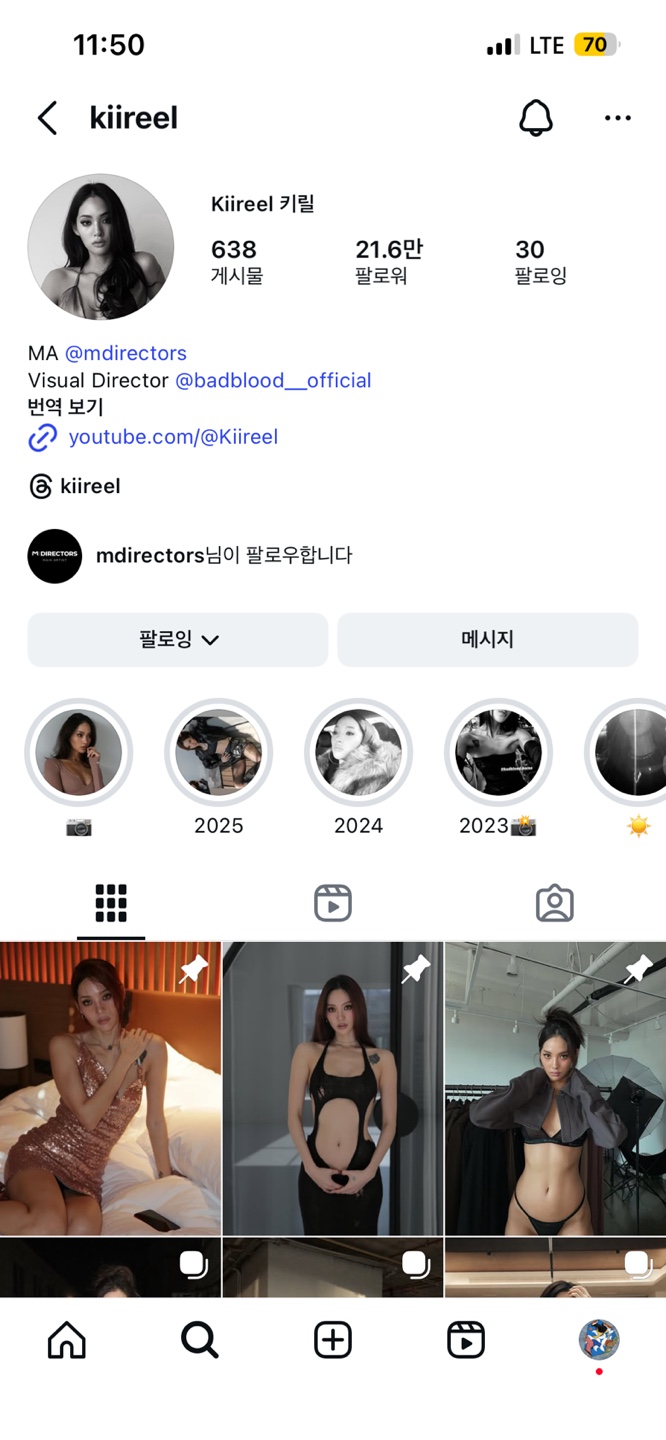666x1440 pixels.
Task: Open the three-dot overflow menu
Action: pos(618,118)
